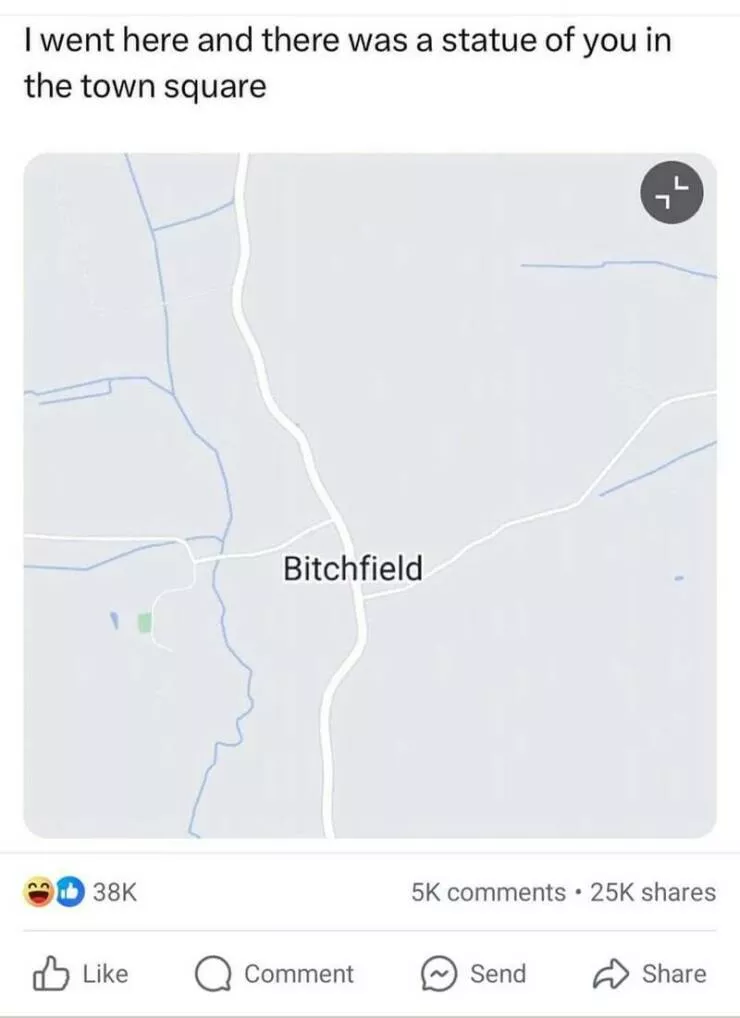
Task: Open the 5K comments
Action: (488, 892)
